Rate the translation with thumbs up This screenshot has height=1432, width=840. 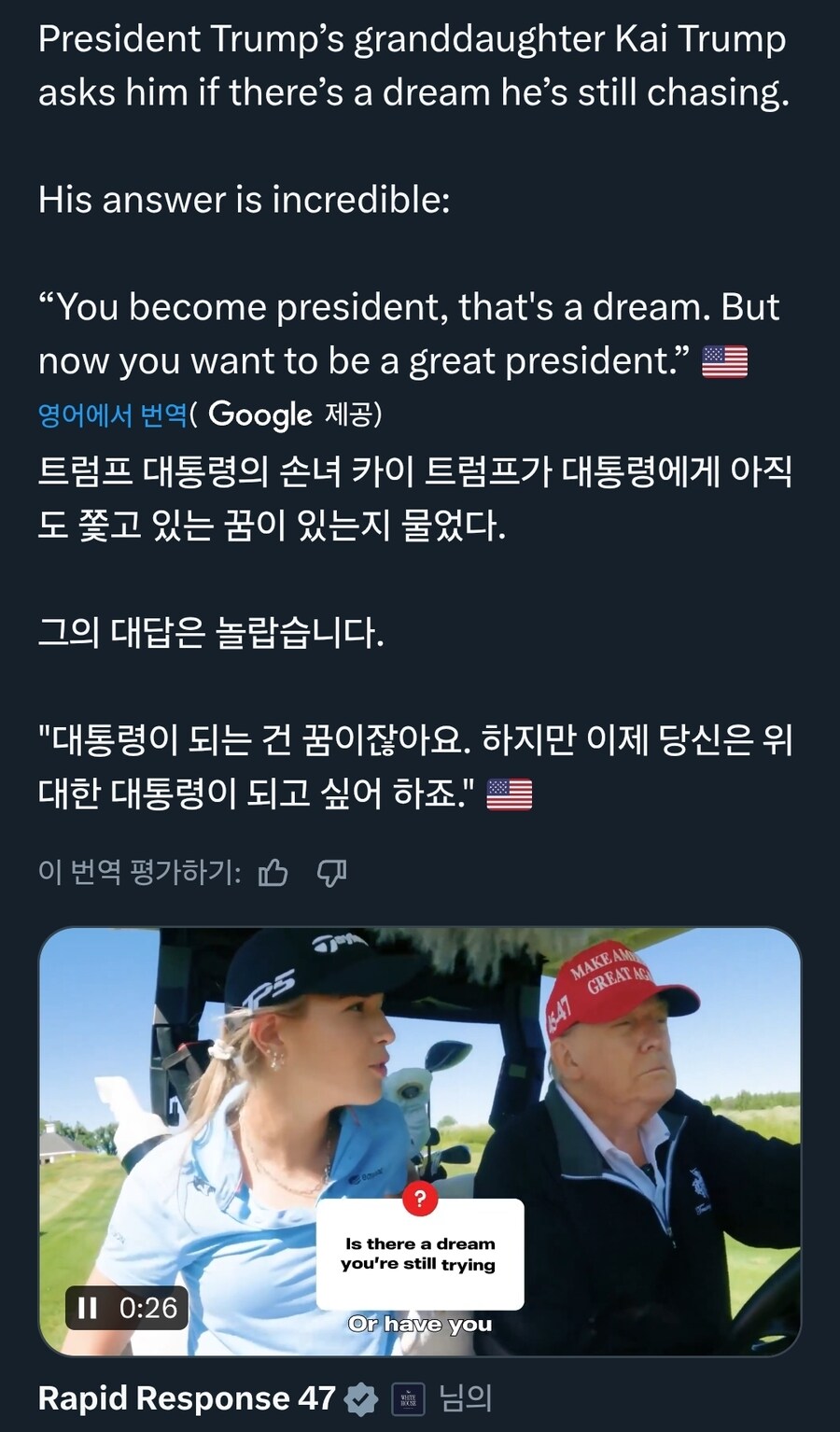coord(273,873)
